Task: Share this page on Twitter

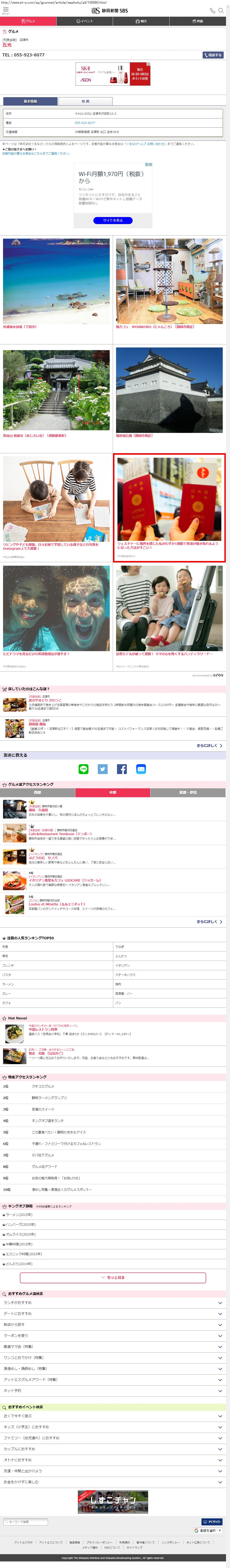Action: [x=103, y=769]
